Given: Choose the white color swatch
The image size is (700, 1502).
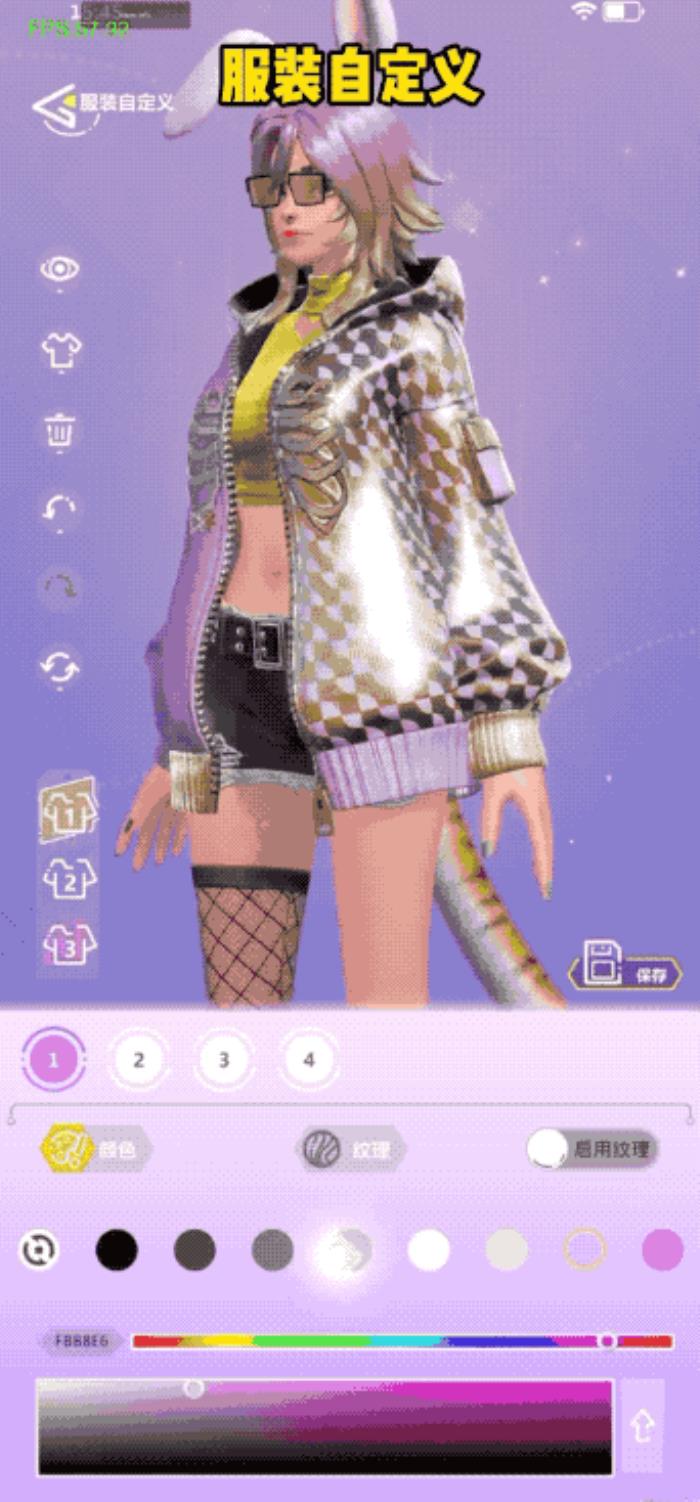Looking at the screenshot, I should tap(429, 1250).
